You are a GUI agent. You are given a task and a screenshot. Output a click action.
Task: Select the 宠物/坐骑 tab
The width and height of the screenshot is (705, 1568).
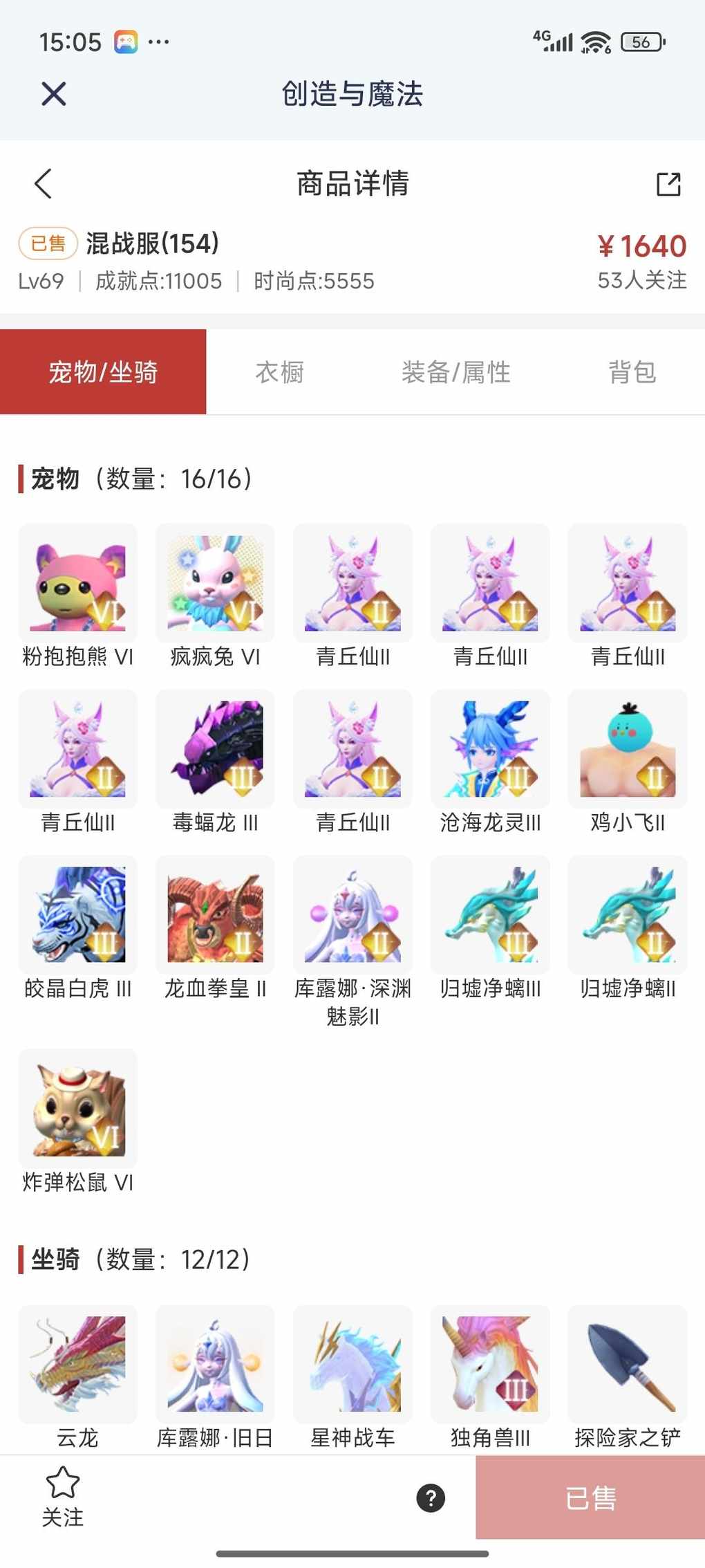click(x=103, y=372)
